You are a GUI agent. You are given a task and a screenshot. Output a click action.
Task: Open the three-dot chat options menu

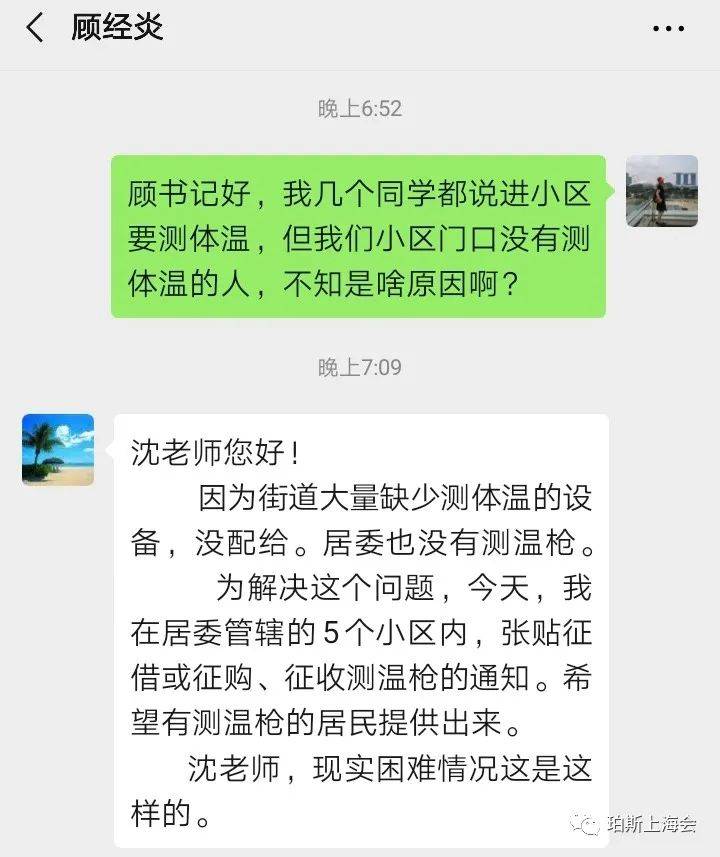pyautogui.click(x=668, y=28)
